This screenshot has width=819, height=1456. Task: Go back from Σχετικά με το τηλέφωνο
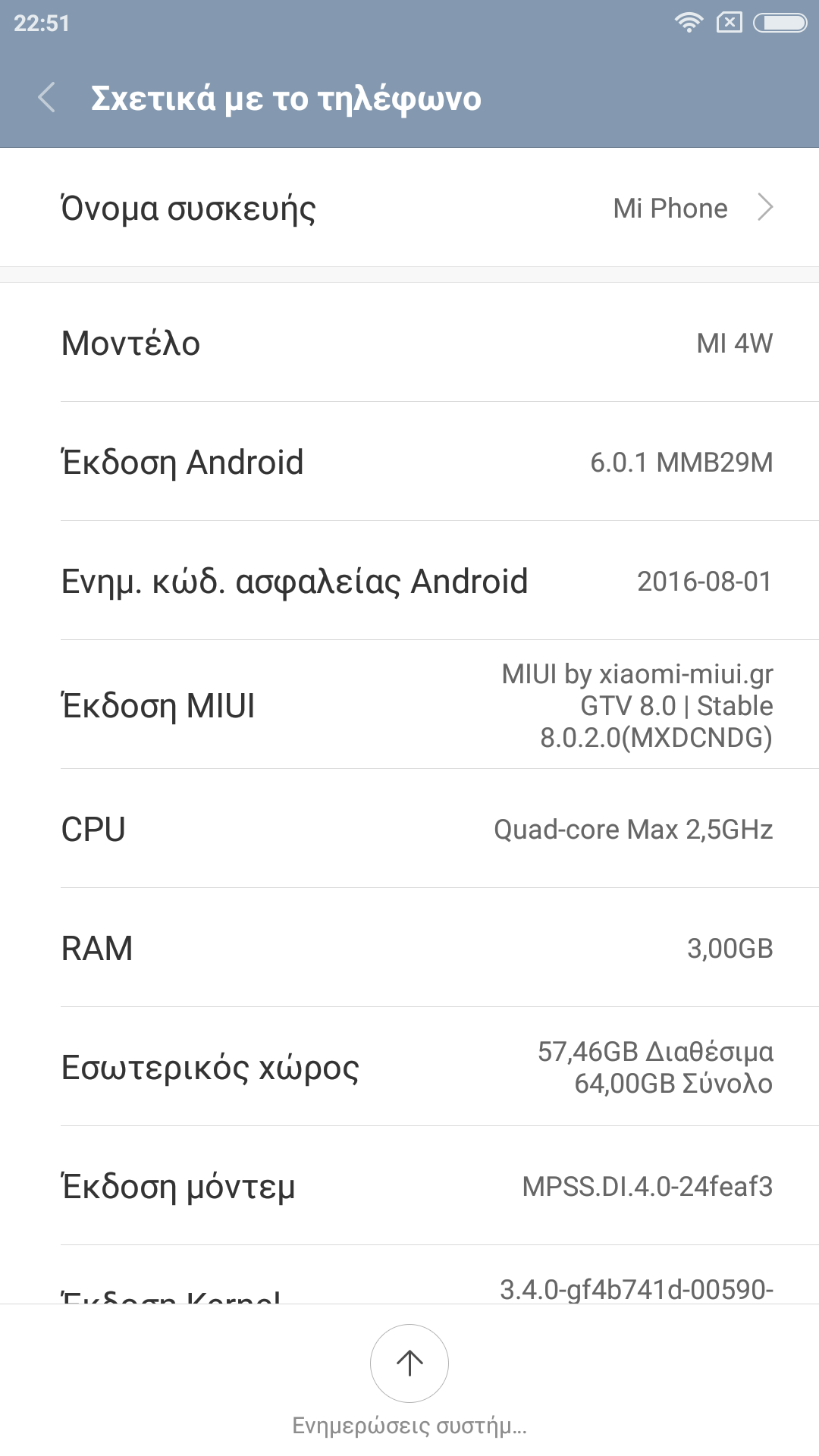47,98
